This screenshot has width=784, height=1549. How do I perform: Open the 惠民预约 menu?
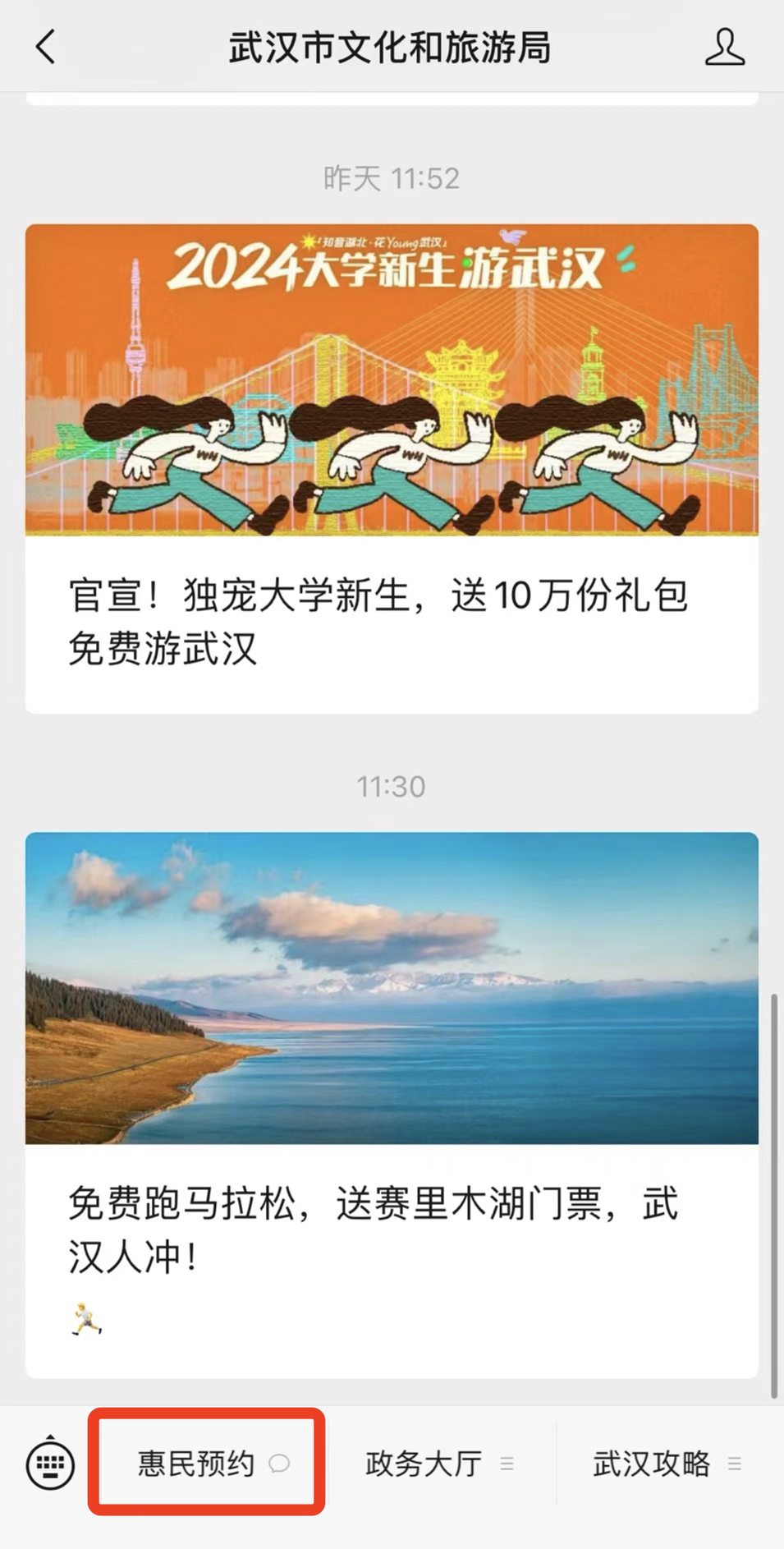click(x=197, y=1465)
